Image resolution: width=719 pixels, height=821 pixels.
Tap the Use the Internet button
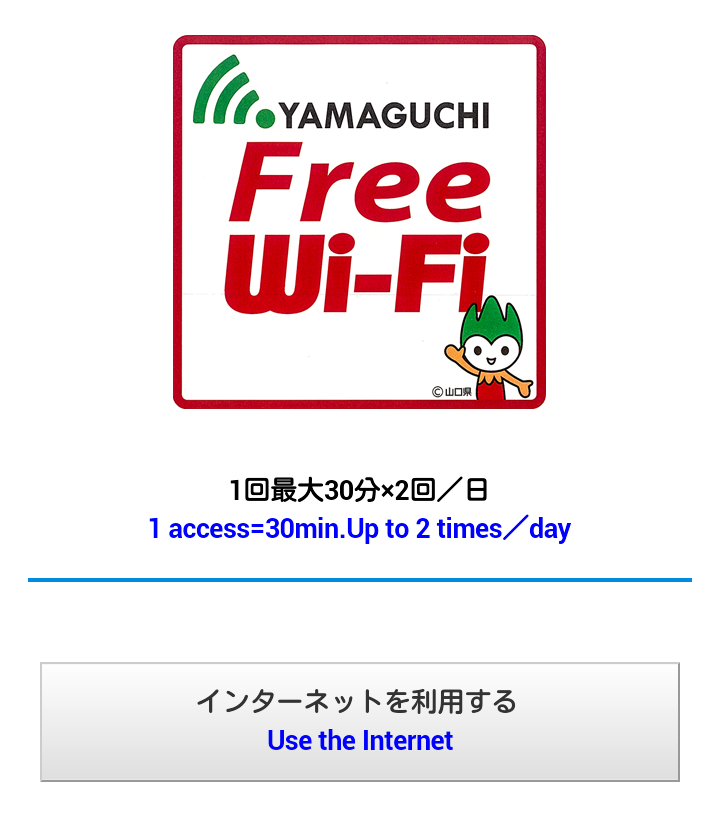tap(360, 722)
